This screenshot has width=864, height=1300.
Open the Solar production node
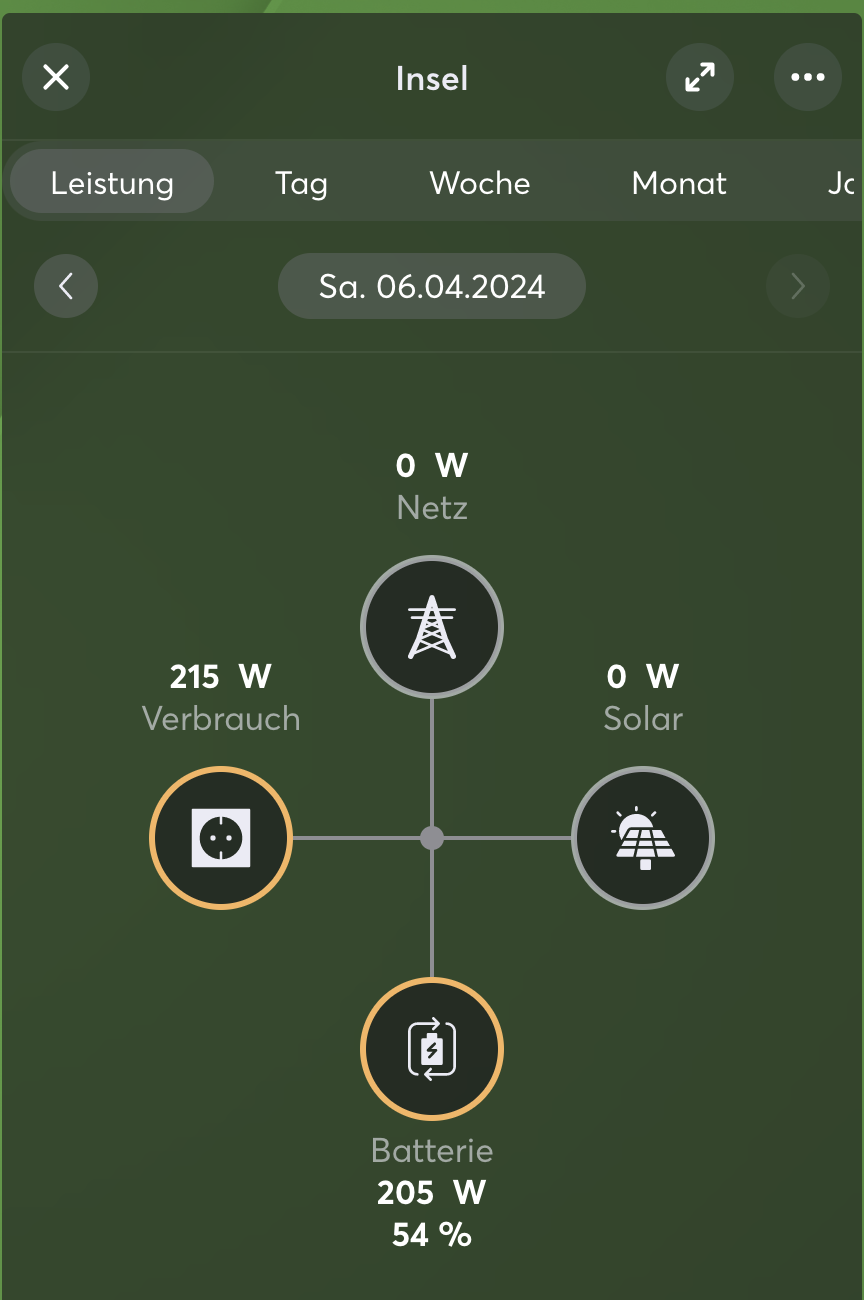pos(643,838)
